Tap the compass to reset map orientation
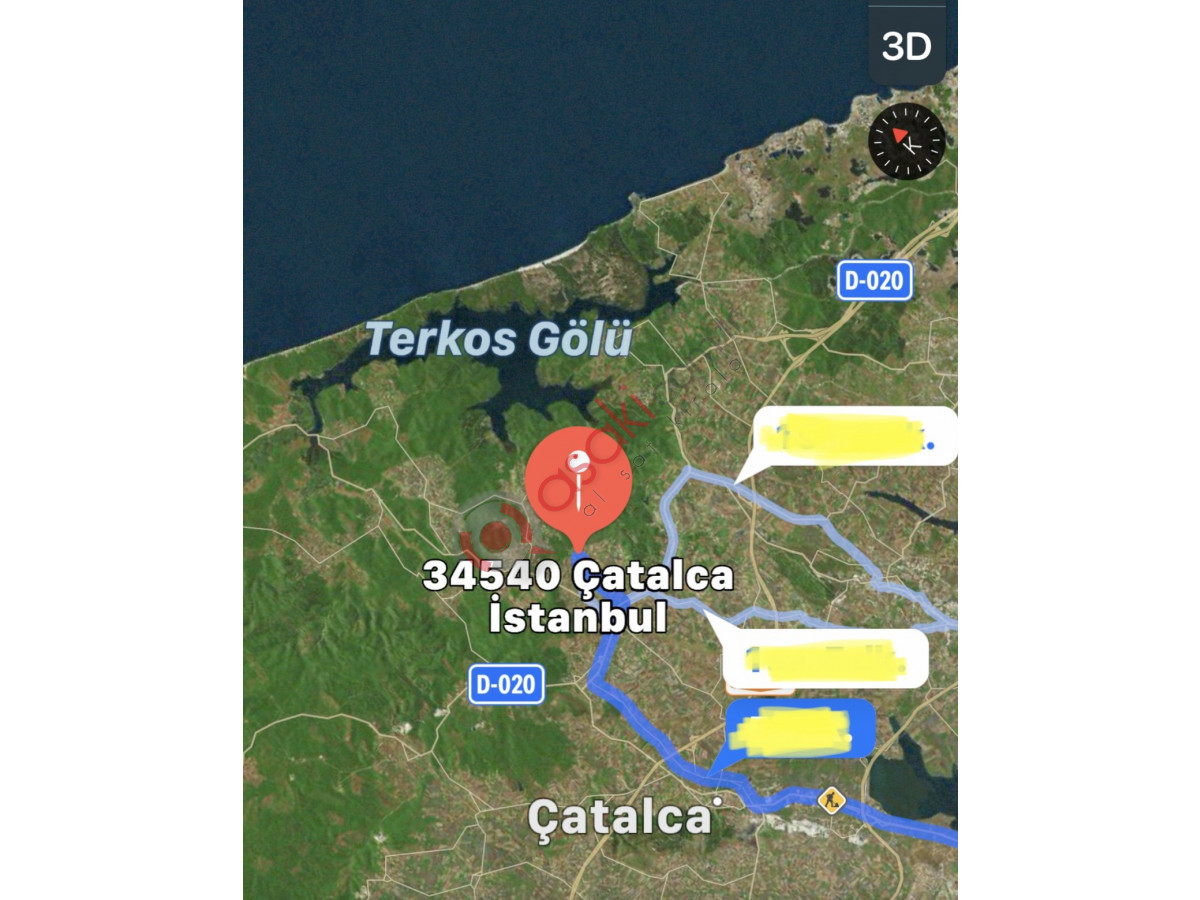Viewport: 1200px width, 900px height. pyautogui.click(x=906, y=141)
